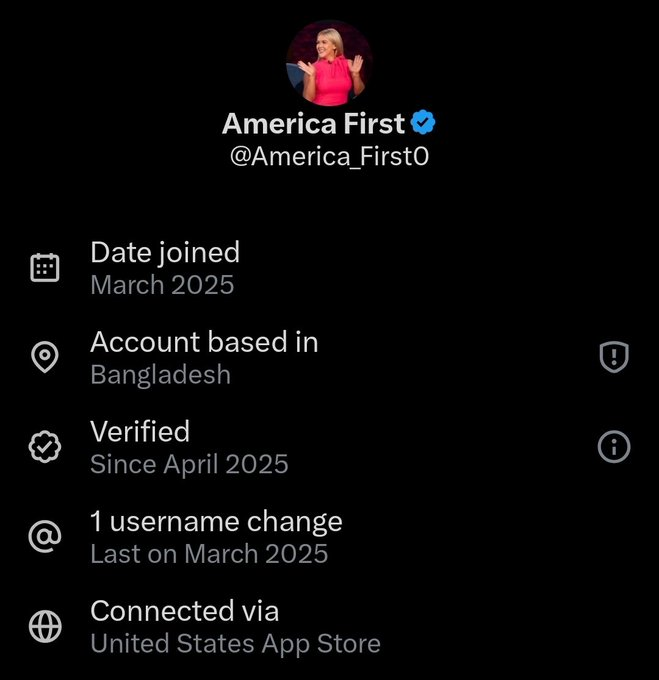659x680 pixels.
Task: Tap the shield icon beside Account based in
Action: (x=613, y=357)
